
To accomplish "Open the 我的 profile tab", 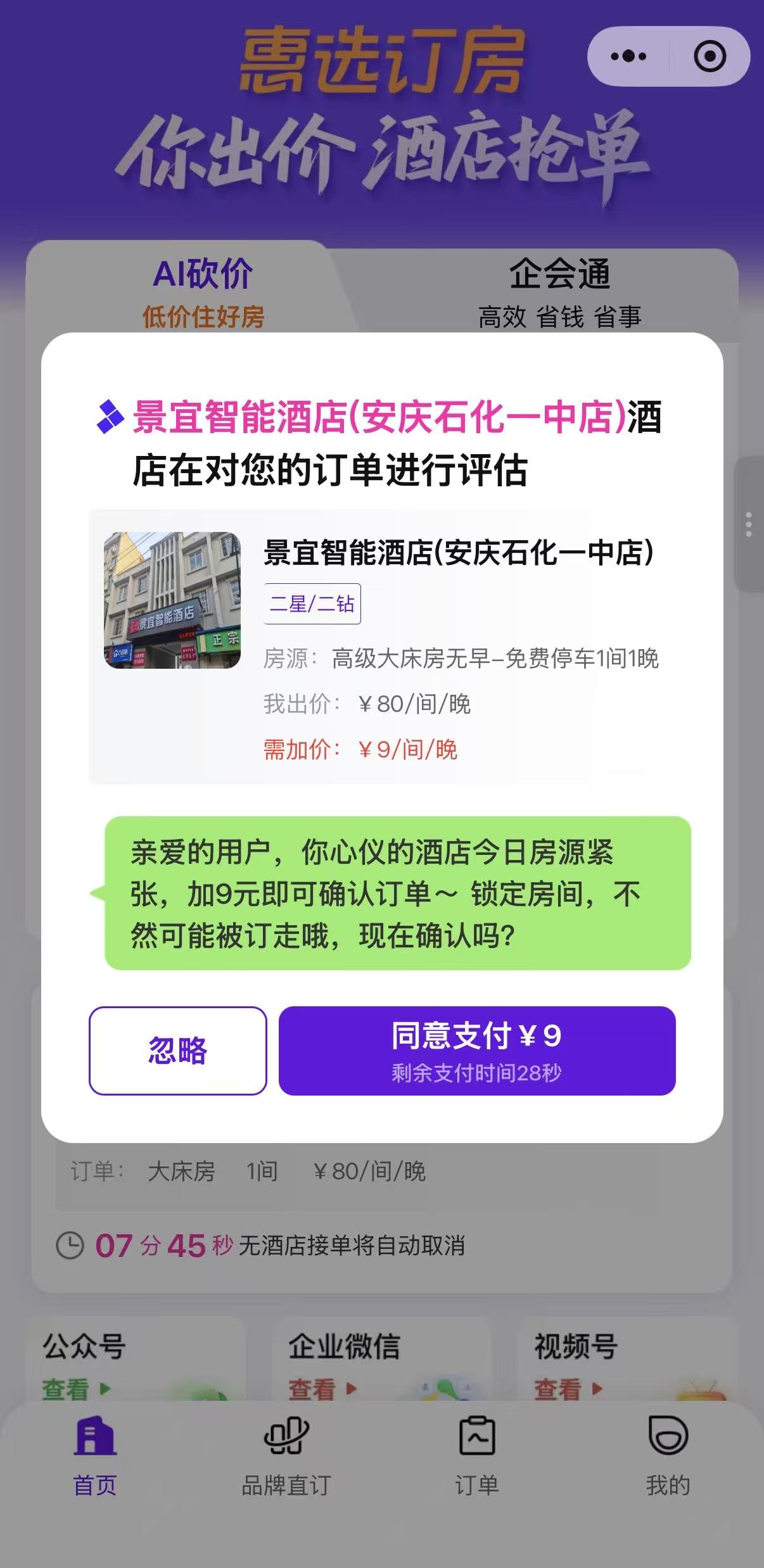I will pyautogui.click(x=668, y=1457).
